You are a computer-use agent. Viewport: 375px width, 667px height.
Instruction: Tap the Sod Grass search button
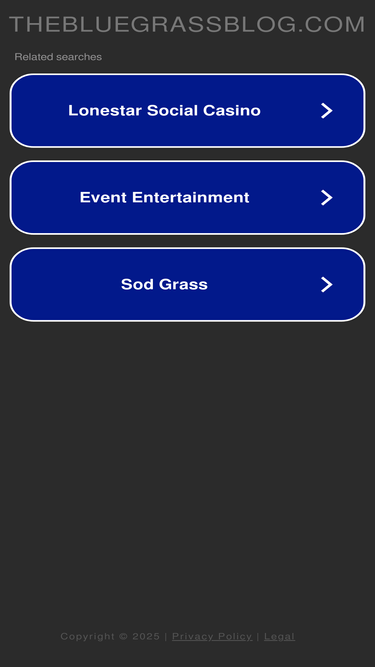[188, 284]
